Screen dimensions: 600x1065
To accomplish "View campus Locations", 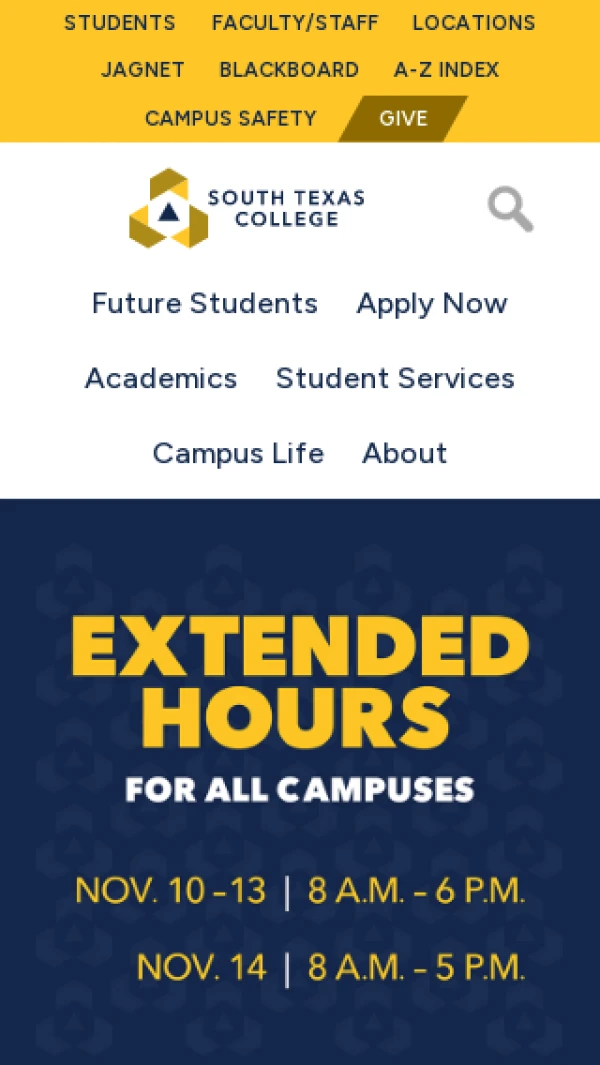I will (474, 23).
